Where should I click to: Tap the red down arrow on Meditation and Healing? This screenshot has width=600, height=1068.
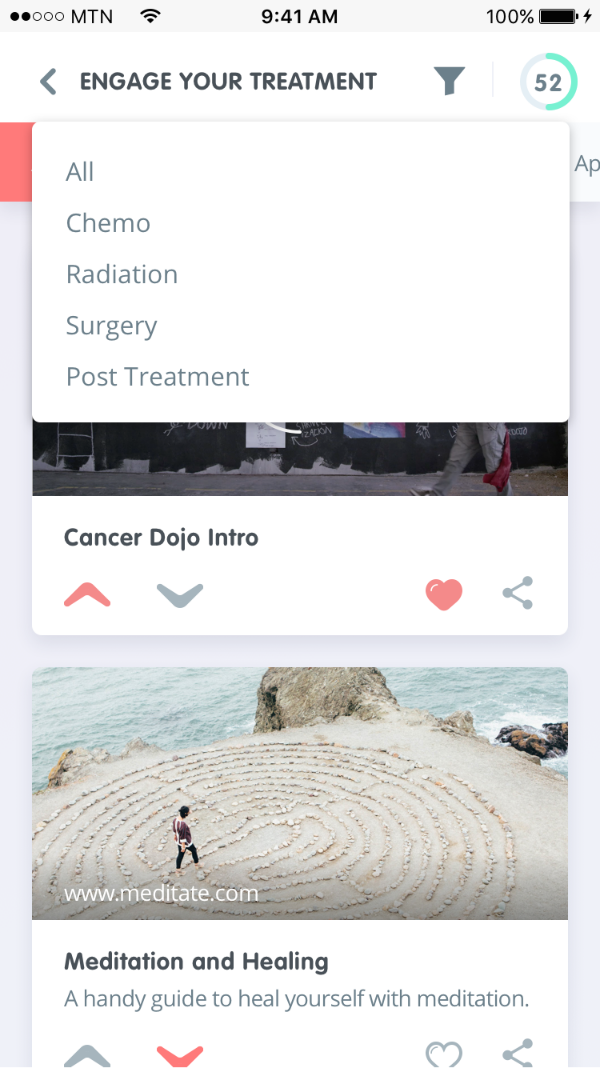tap(180, 1055)
